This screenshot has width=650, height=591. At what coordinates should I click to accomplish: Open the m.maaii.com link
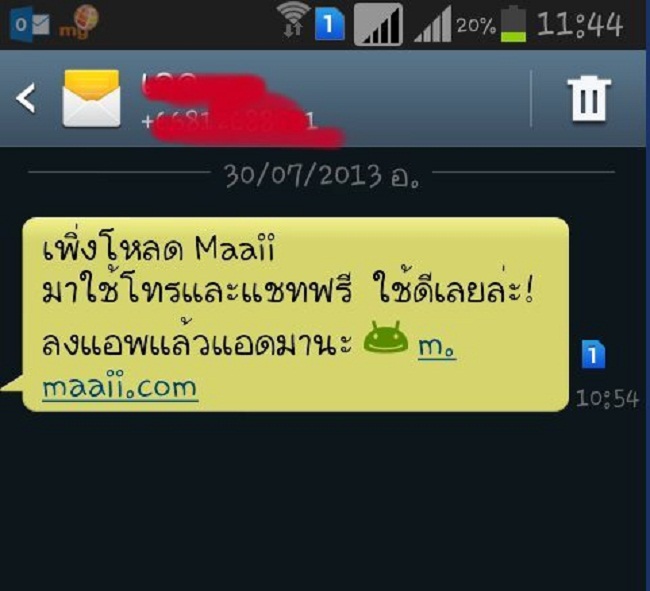(x=120, y=387)
